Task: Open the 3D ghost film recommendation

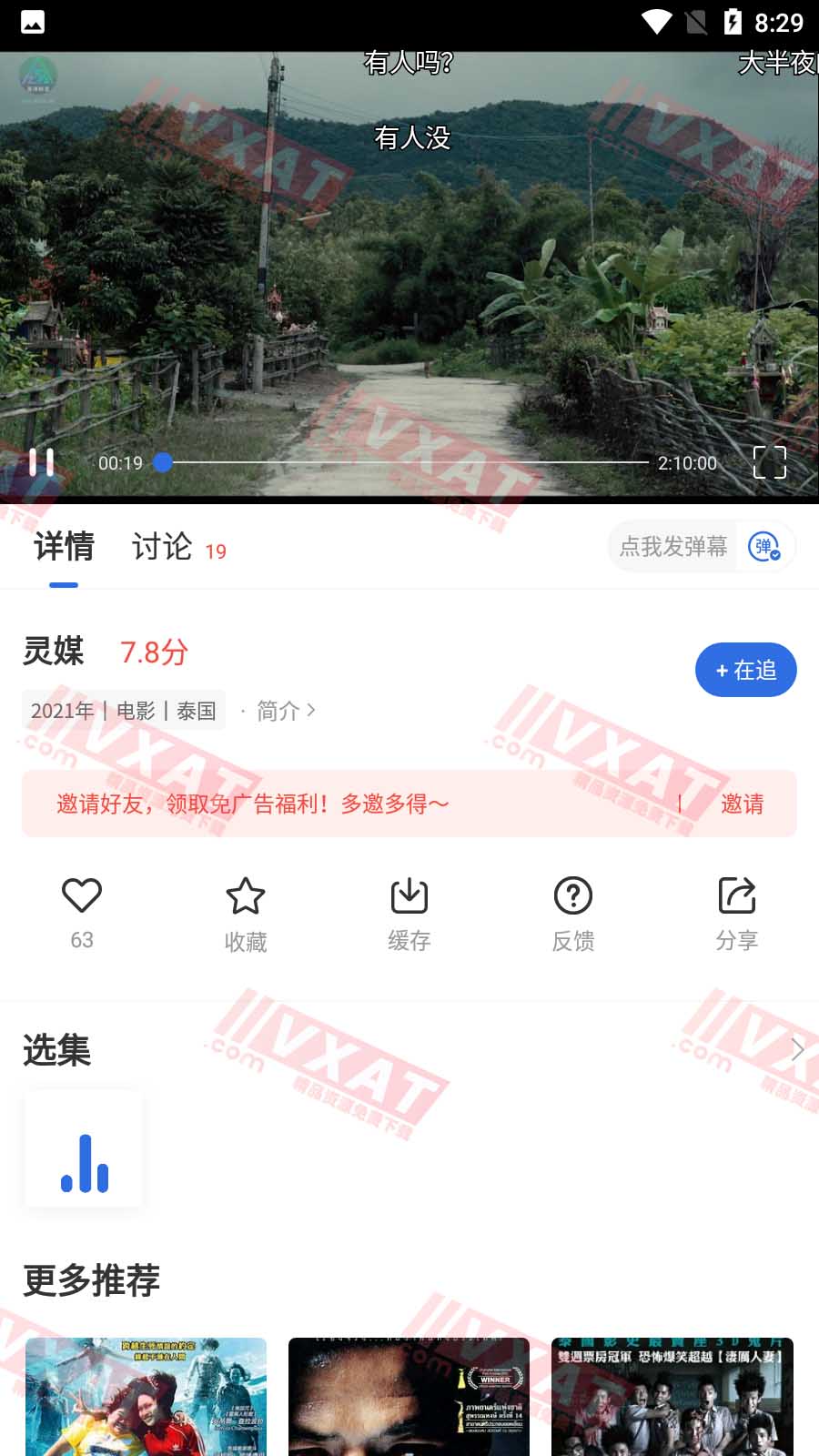Action: coord(672,1397)
